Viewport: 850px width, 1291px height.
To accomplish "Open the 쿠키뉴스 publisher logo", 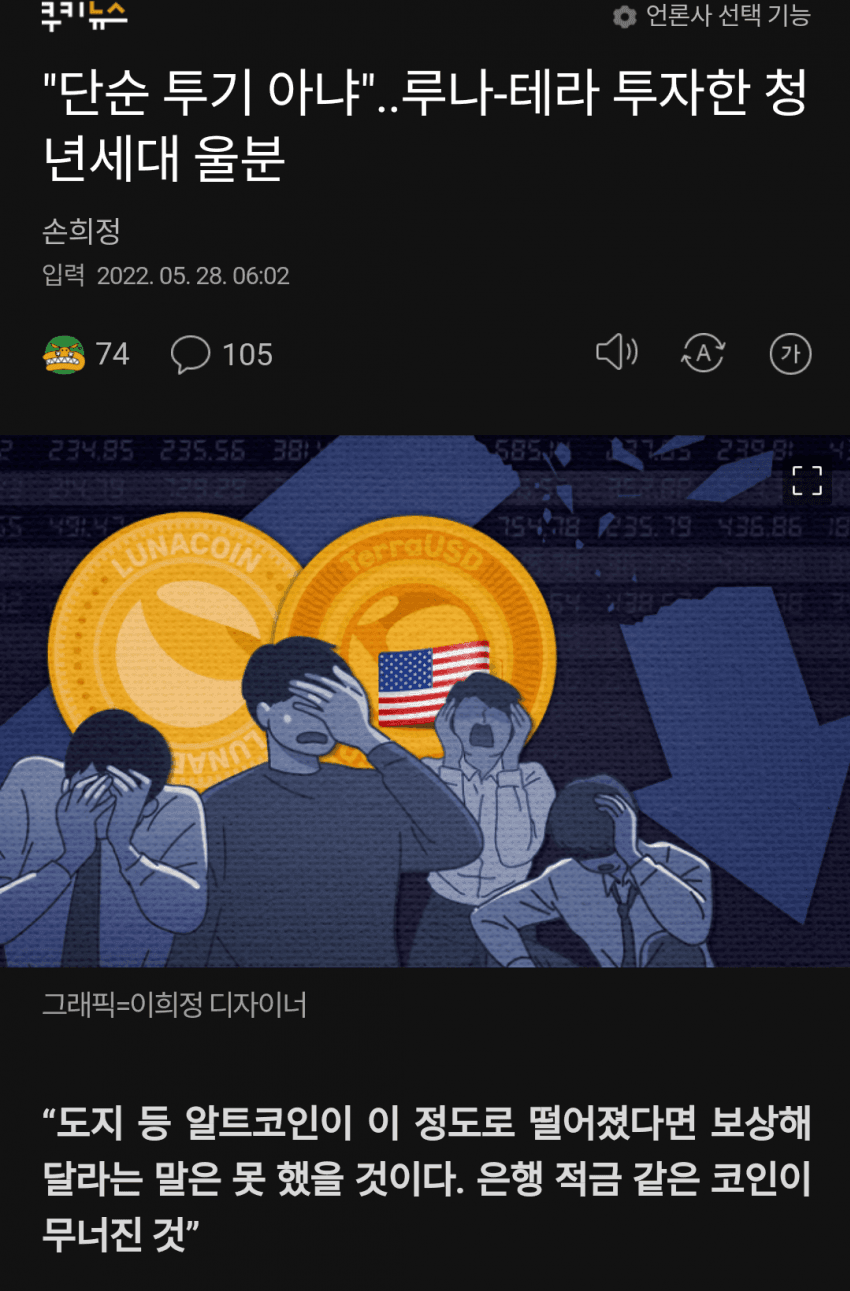I will [84, 15].
